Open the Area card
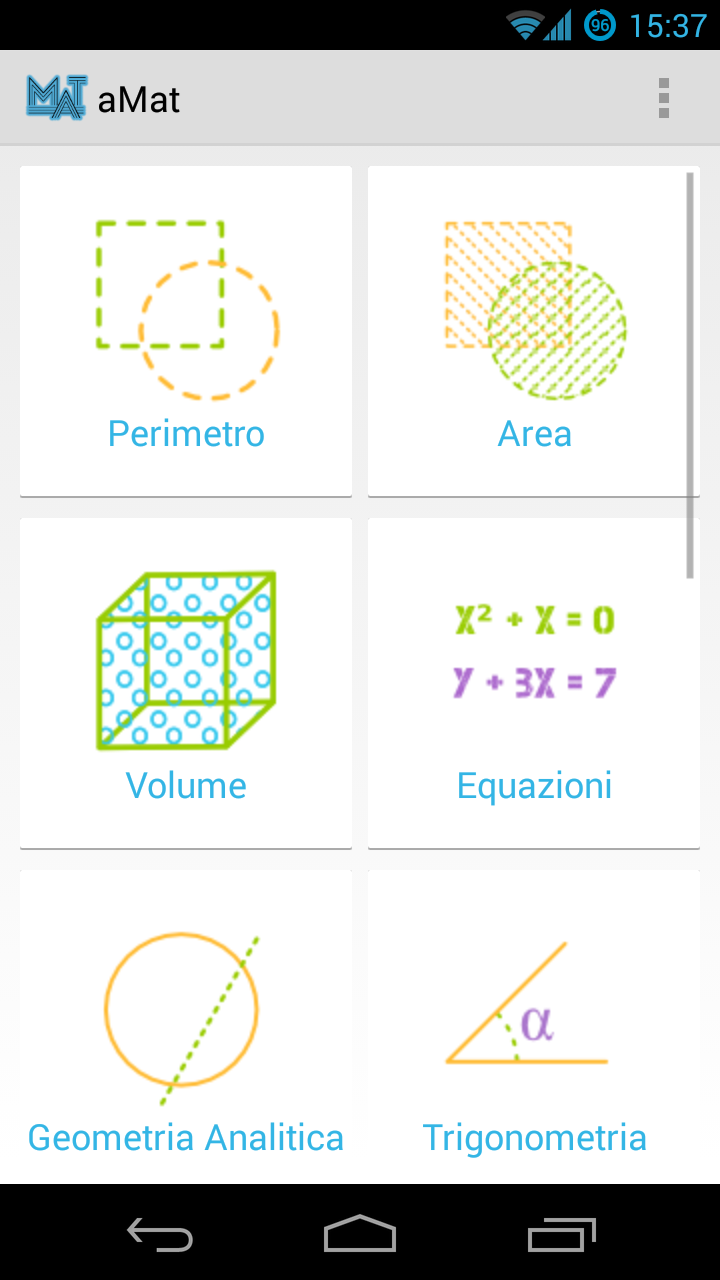This screenshot has width=720, height=1280. pos(534,330)
